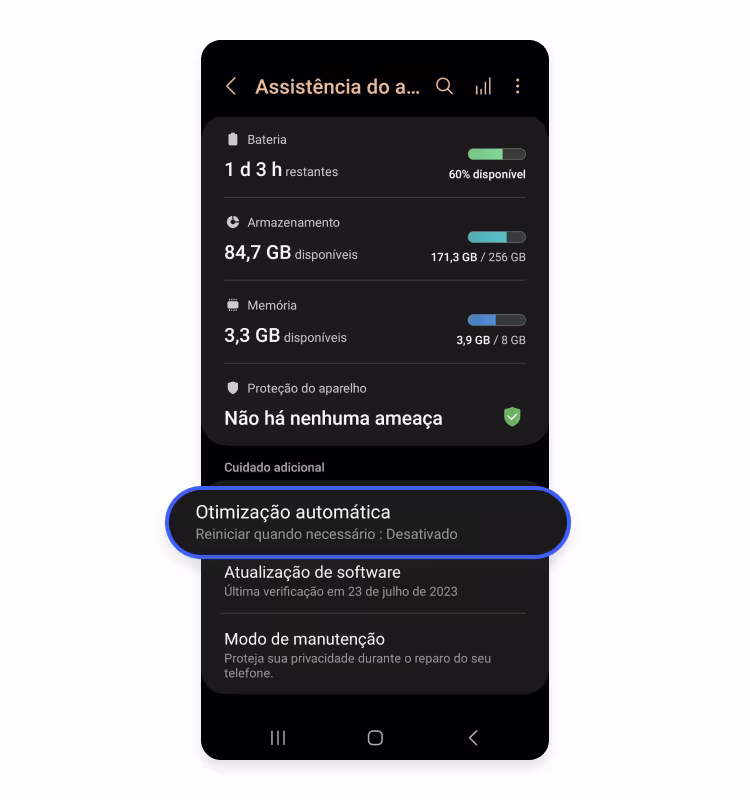Open Bateria details

[374, 158]
